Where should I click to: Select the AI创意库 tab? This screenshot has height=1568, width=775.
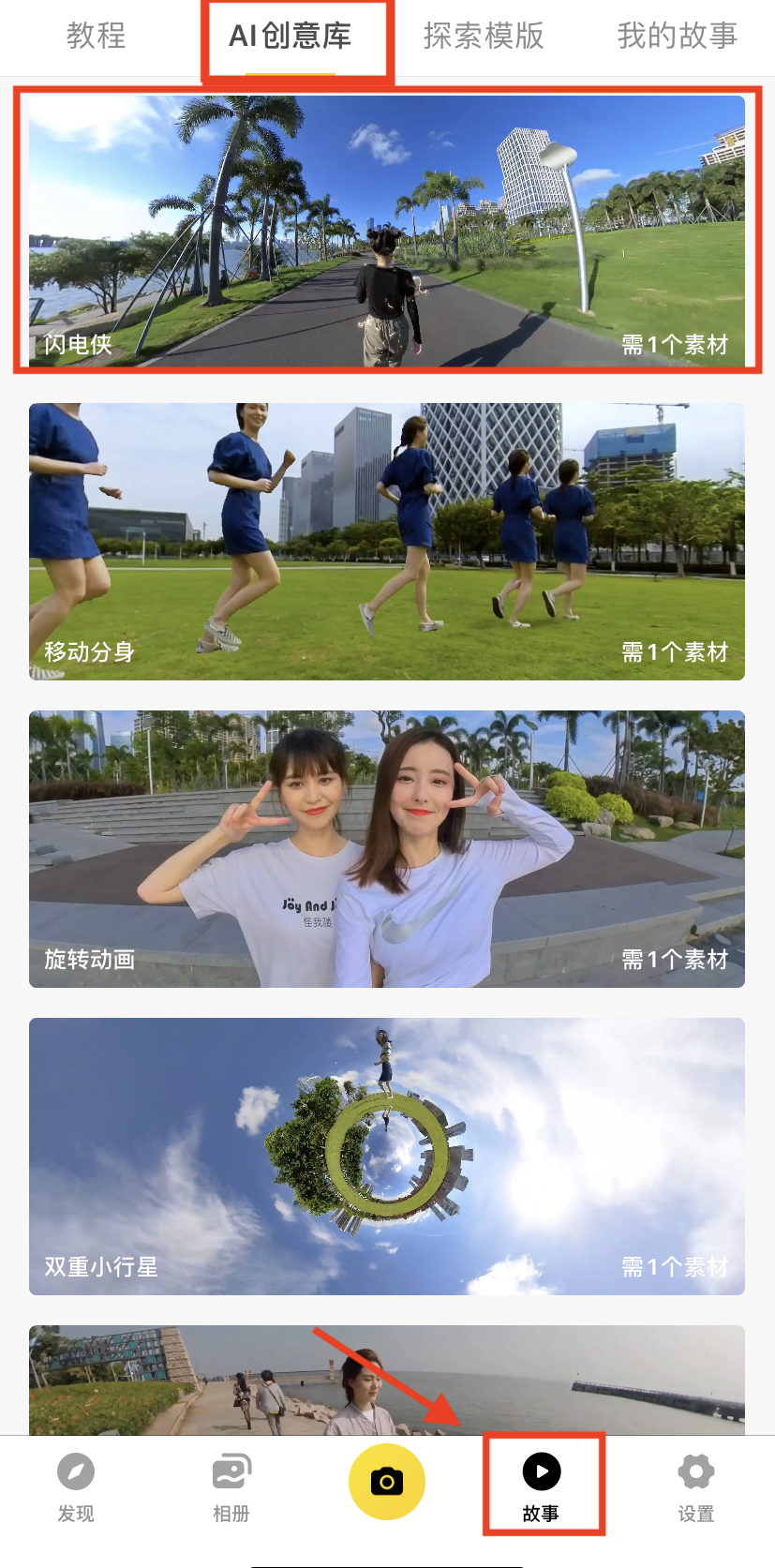tap(291, 37)
